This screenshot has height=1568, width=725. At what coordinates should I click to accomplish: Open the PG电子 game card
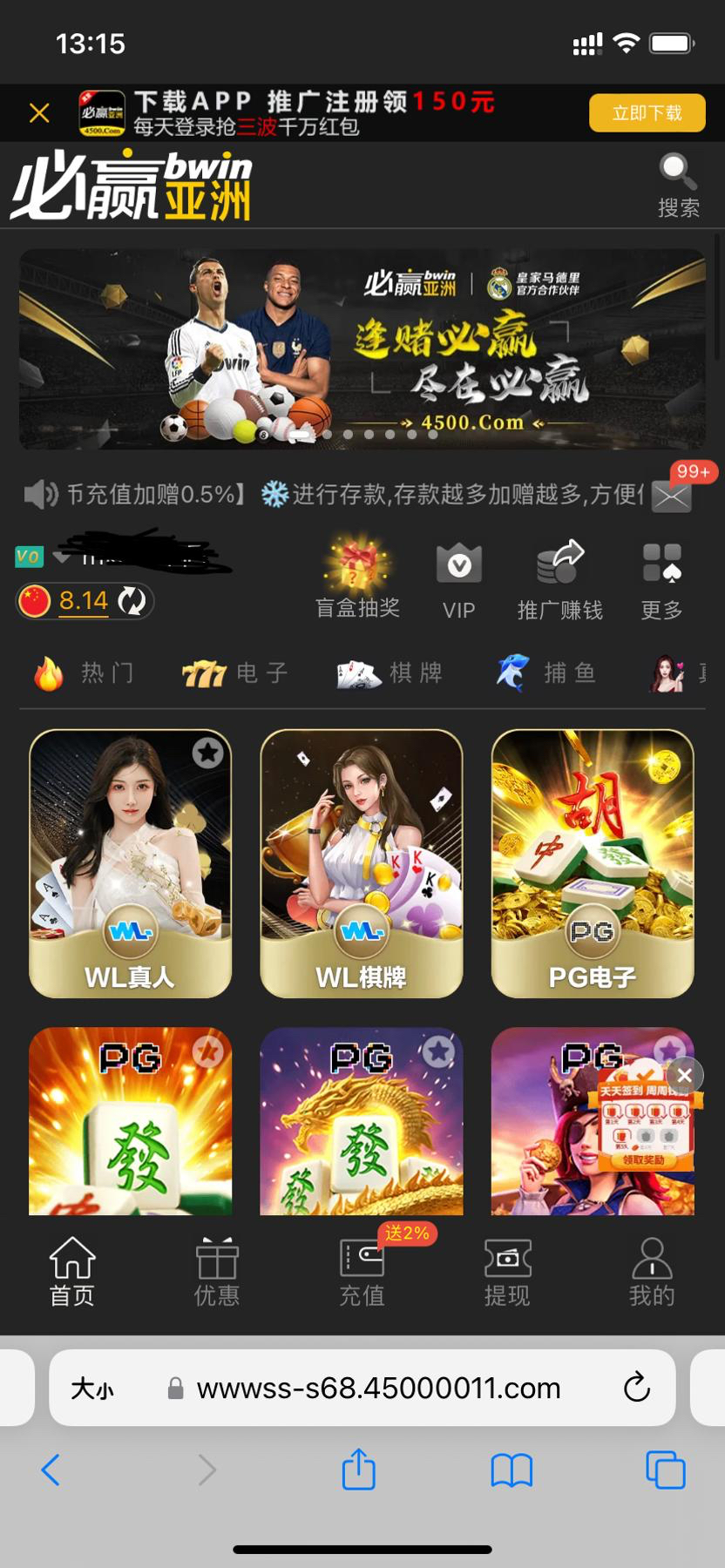point(593,862)
